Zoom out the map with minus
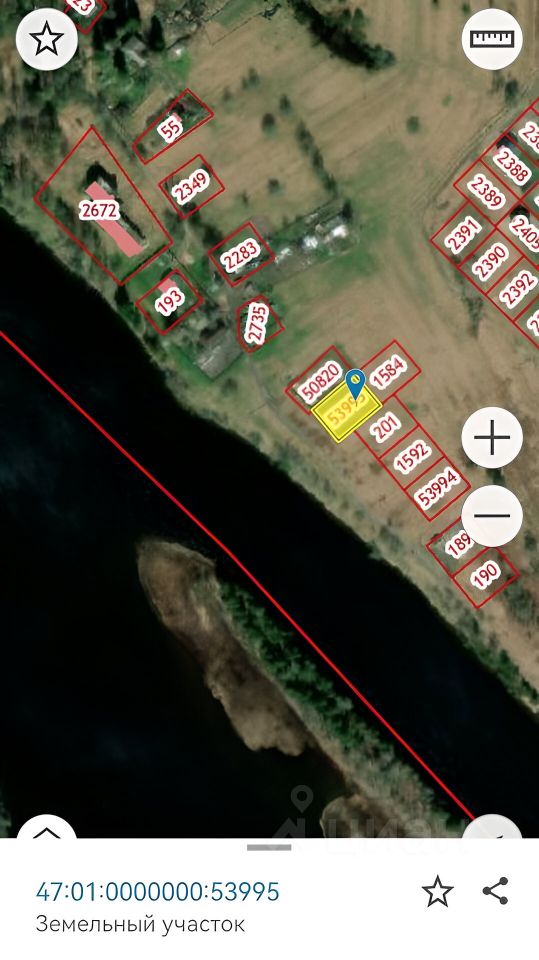This screenshot has width=539, height=960. (x=492, y=516)
